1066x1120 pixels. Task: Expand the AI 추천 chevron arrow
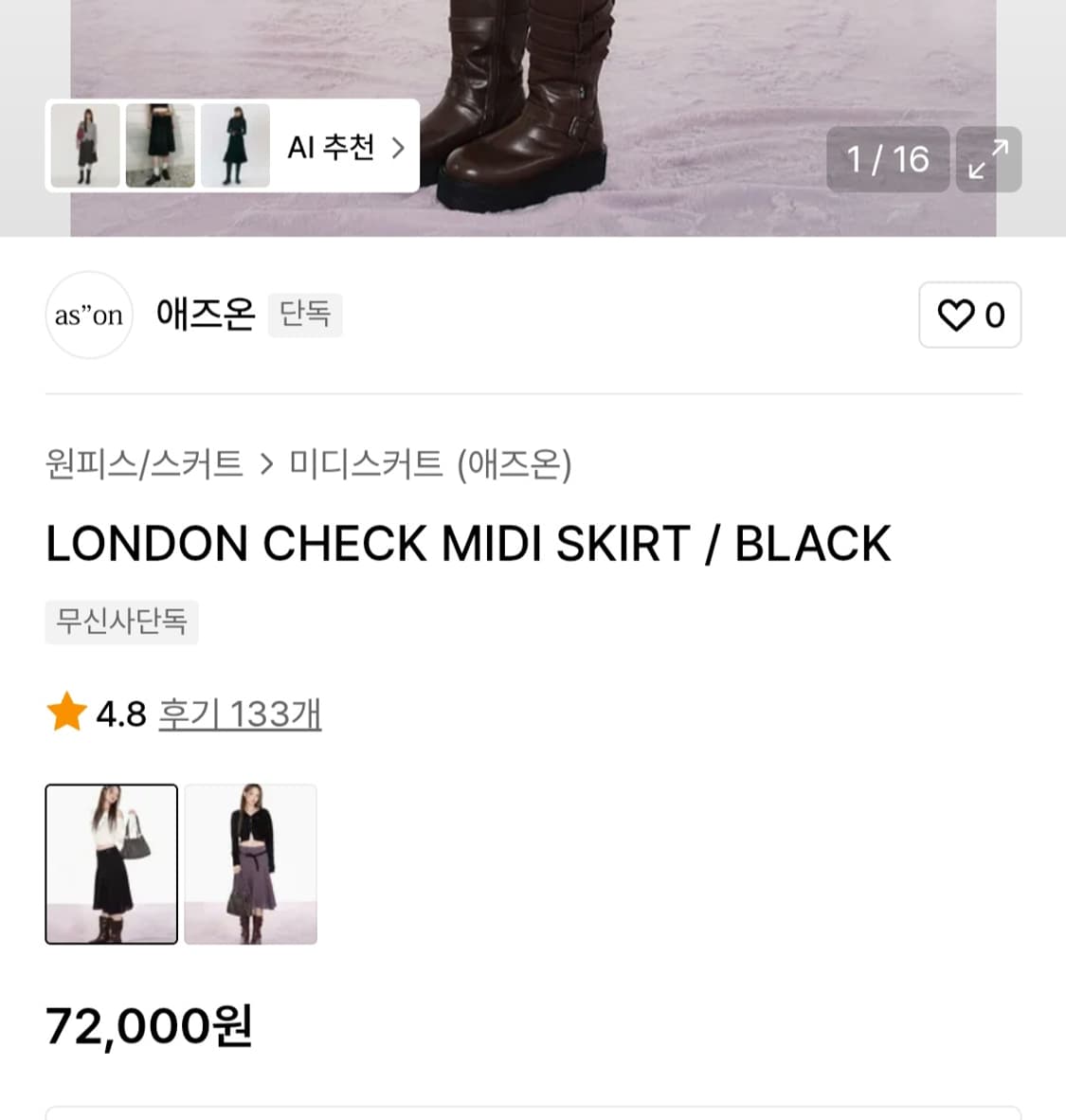click(x=399, y=147)
